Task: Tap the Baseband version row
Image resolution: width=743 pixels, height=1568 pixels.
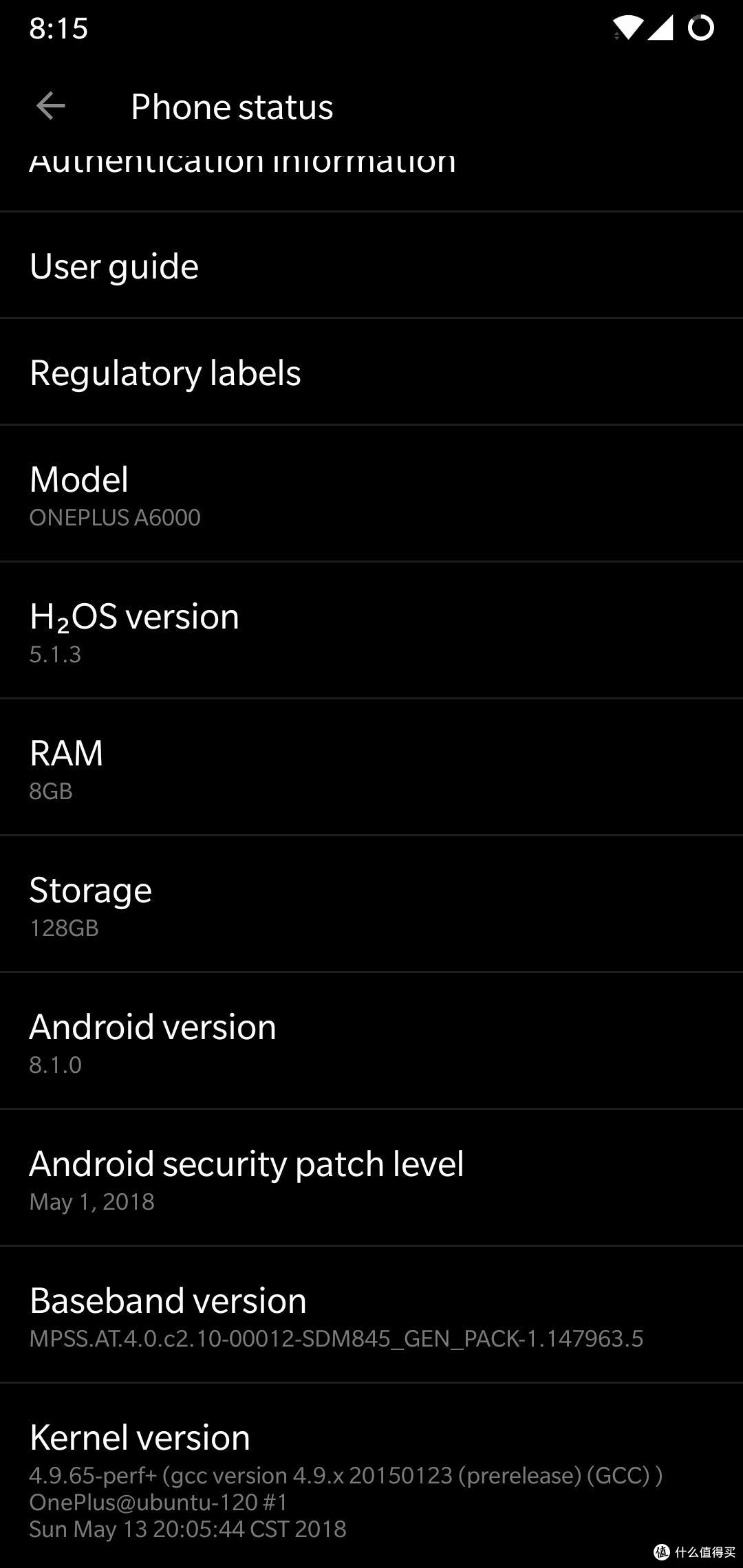Action: 371,1315
